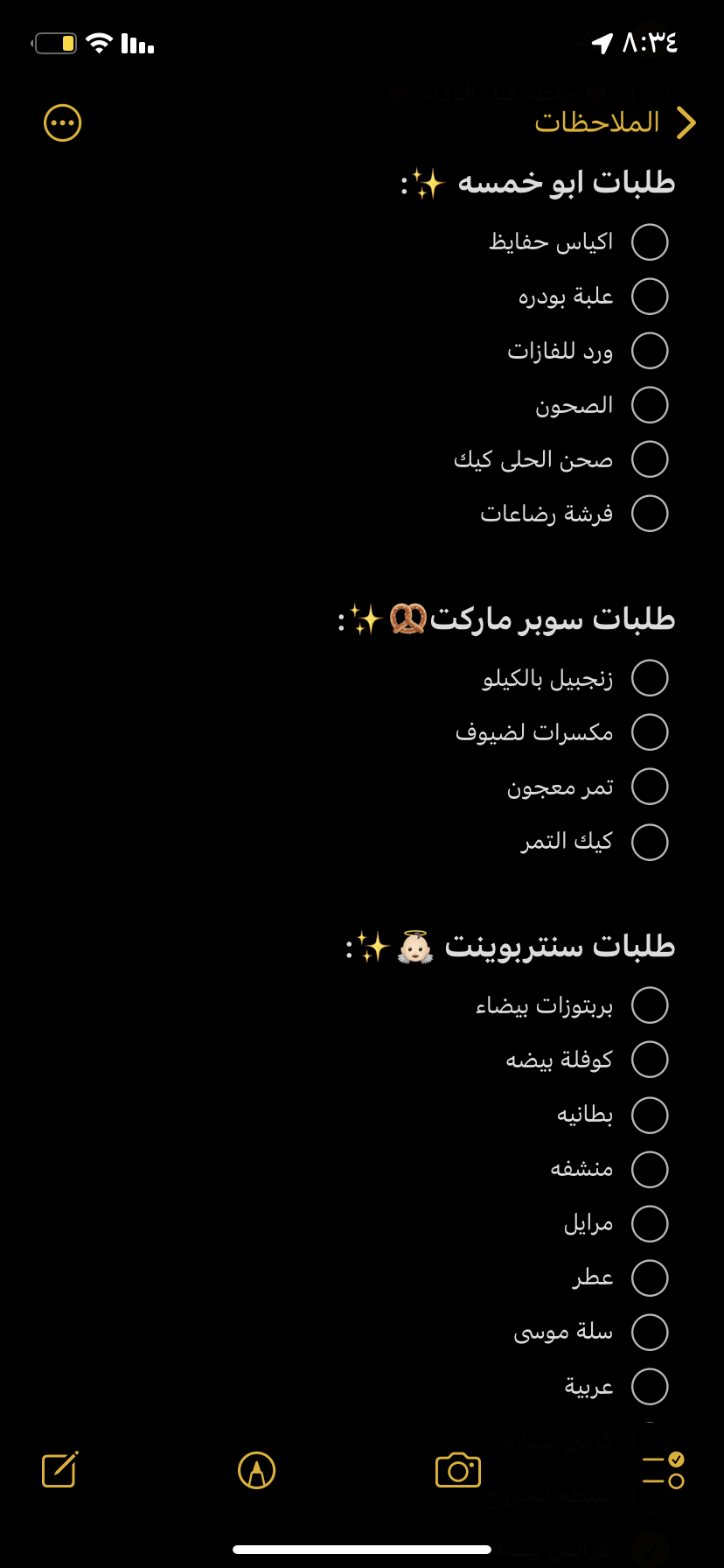This screenshot has width=724, height=1568.
Task: Tick the عطر checkbox
Action: click(x=650, y=1278)
